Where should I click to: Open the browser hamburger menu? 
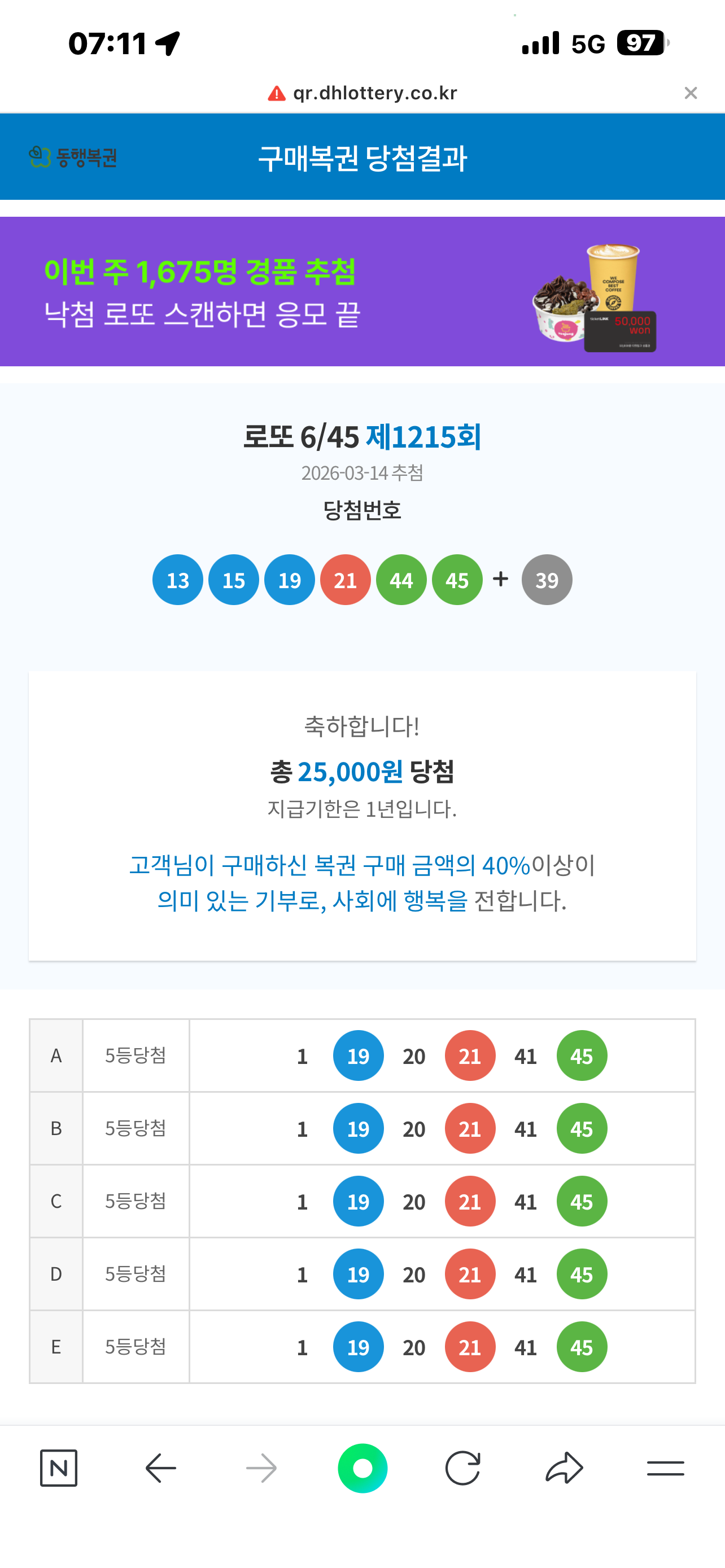[665, 1468]
